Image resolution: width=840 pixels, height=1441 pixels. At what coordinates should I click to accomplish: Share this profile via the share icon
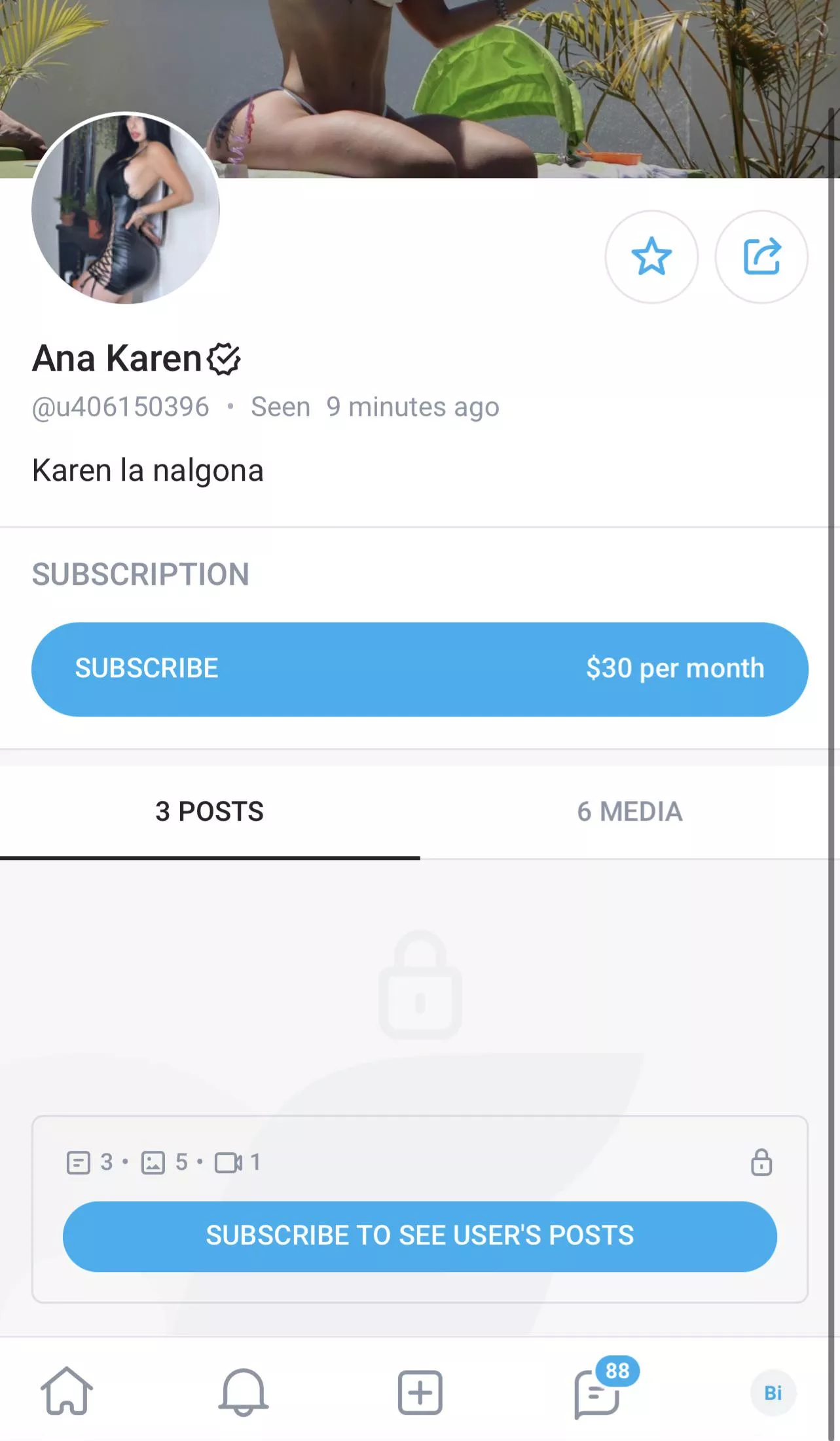click(x=761, y=257)
